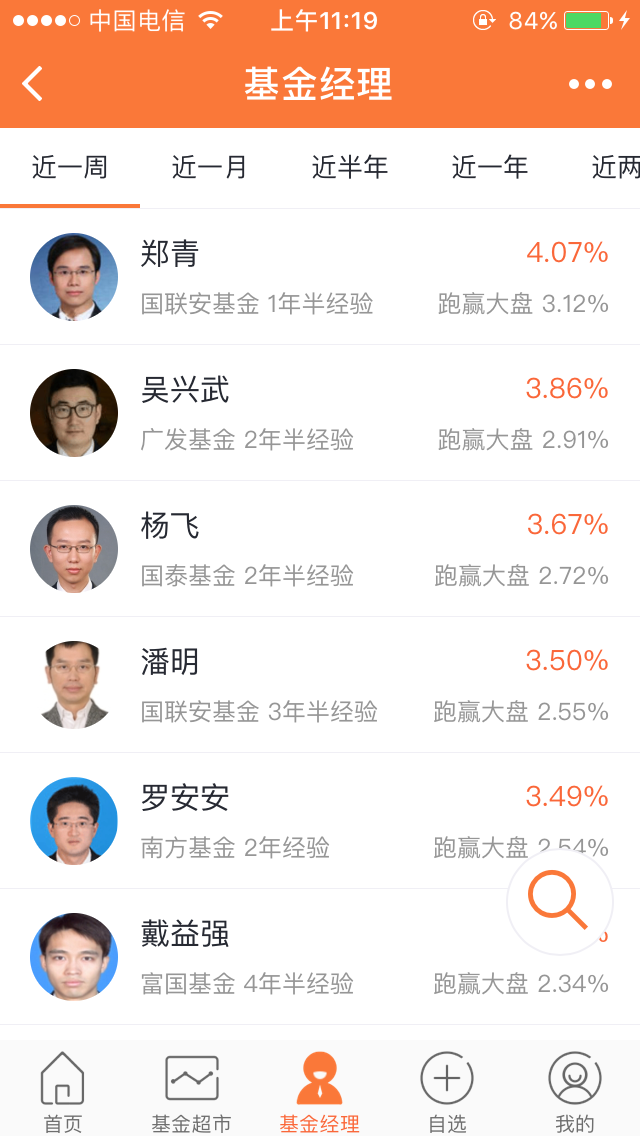
Task: Go back using the top-left arrow
Action: coord(33,84)
